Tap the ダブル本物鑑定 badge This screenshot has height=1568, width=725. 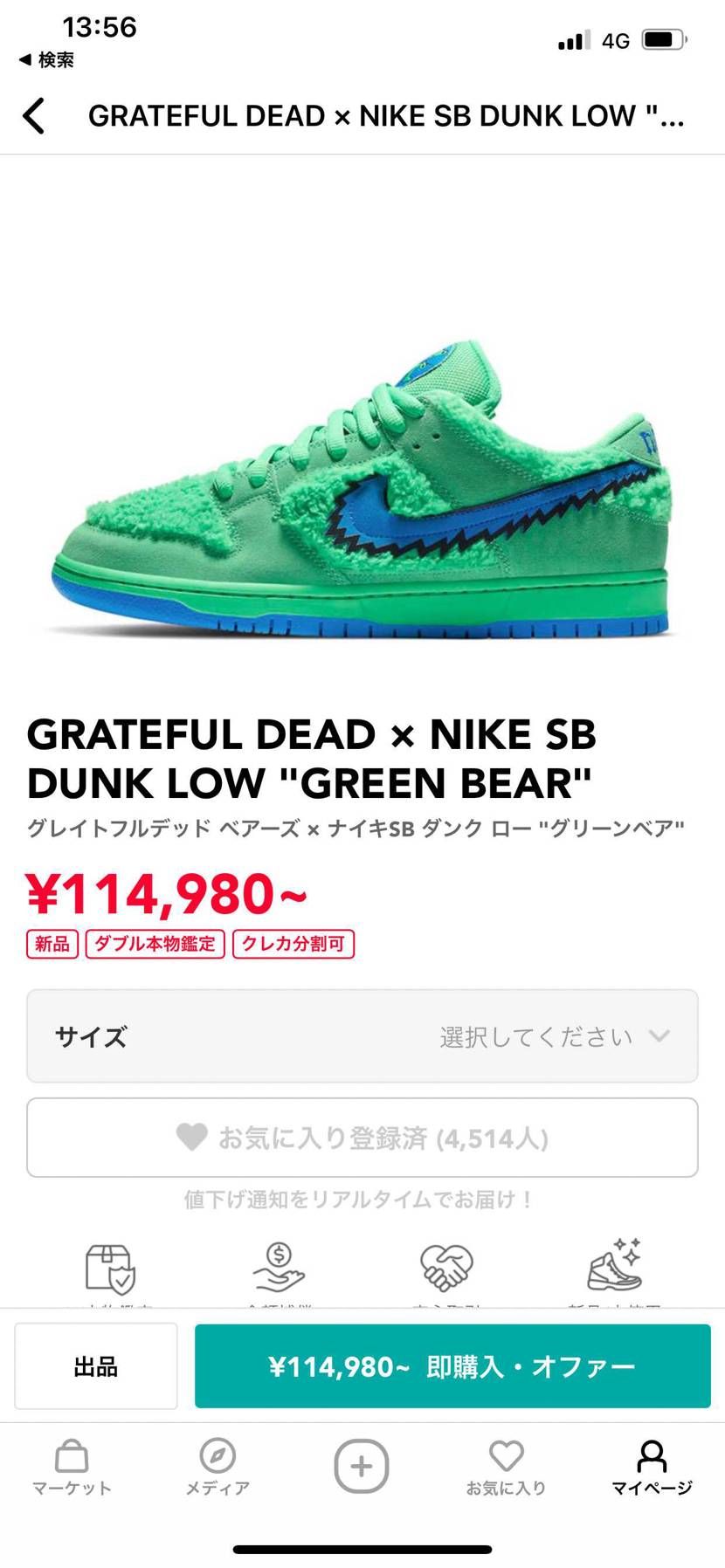click(x=155, y=944)
